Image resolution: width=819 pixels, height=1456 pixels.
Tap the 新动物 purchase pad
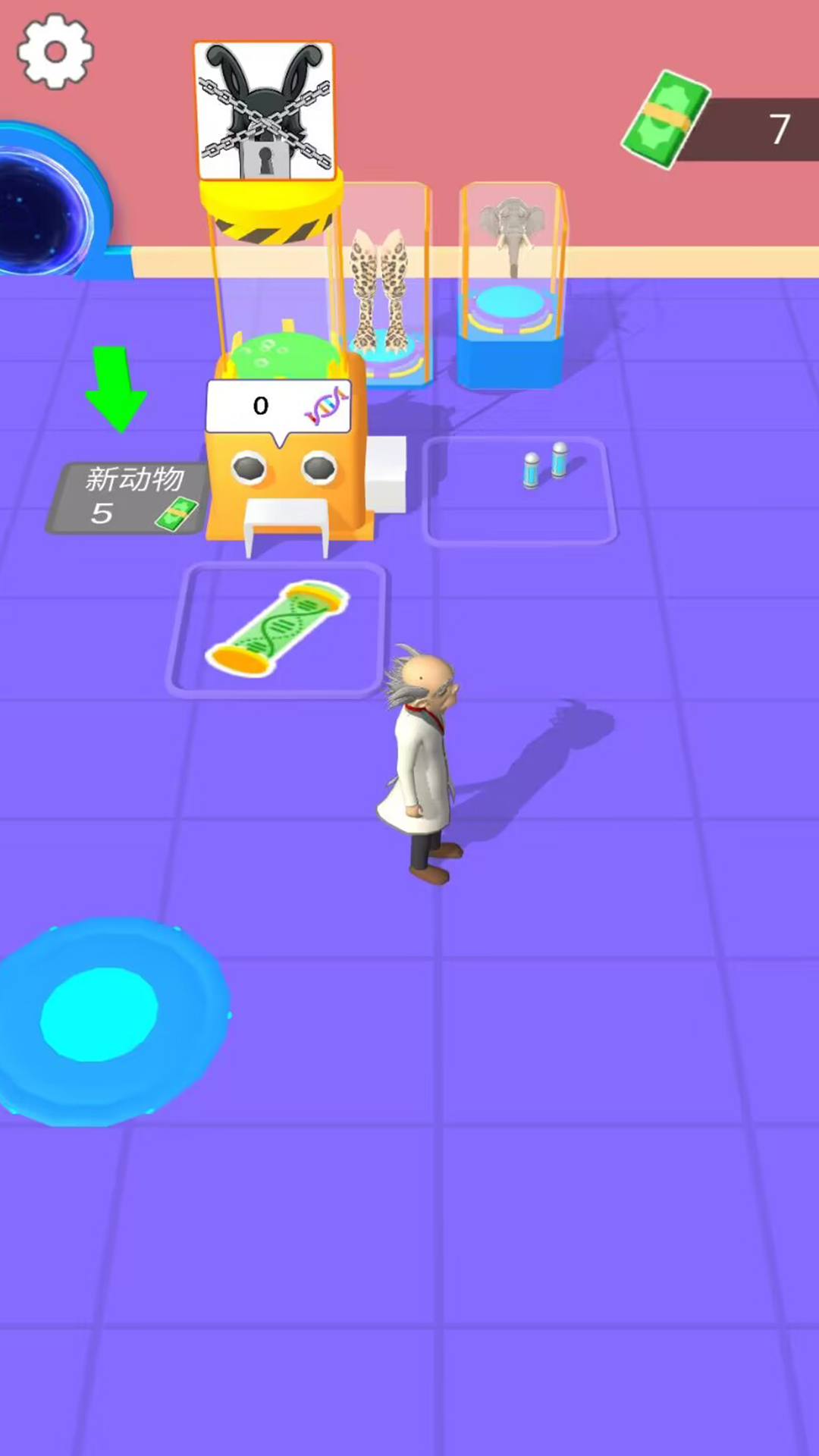129,497
